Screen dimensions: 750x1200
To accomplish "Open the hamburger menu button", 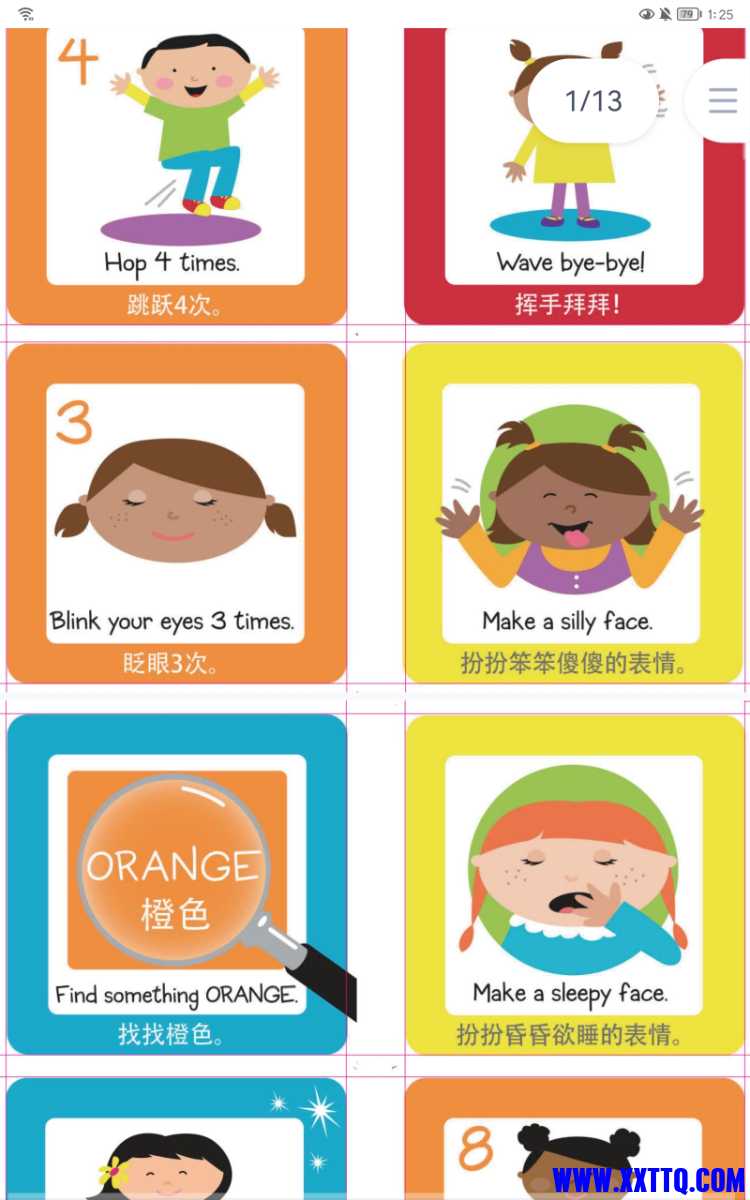I will coord(722,101).
